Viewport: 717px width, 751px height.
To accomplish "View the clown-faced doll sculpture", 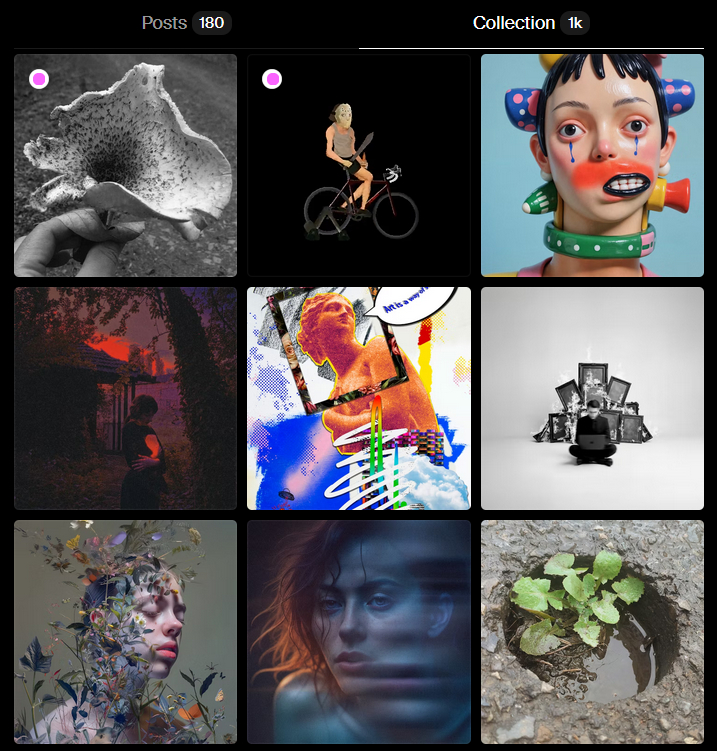I will point(592,165).
